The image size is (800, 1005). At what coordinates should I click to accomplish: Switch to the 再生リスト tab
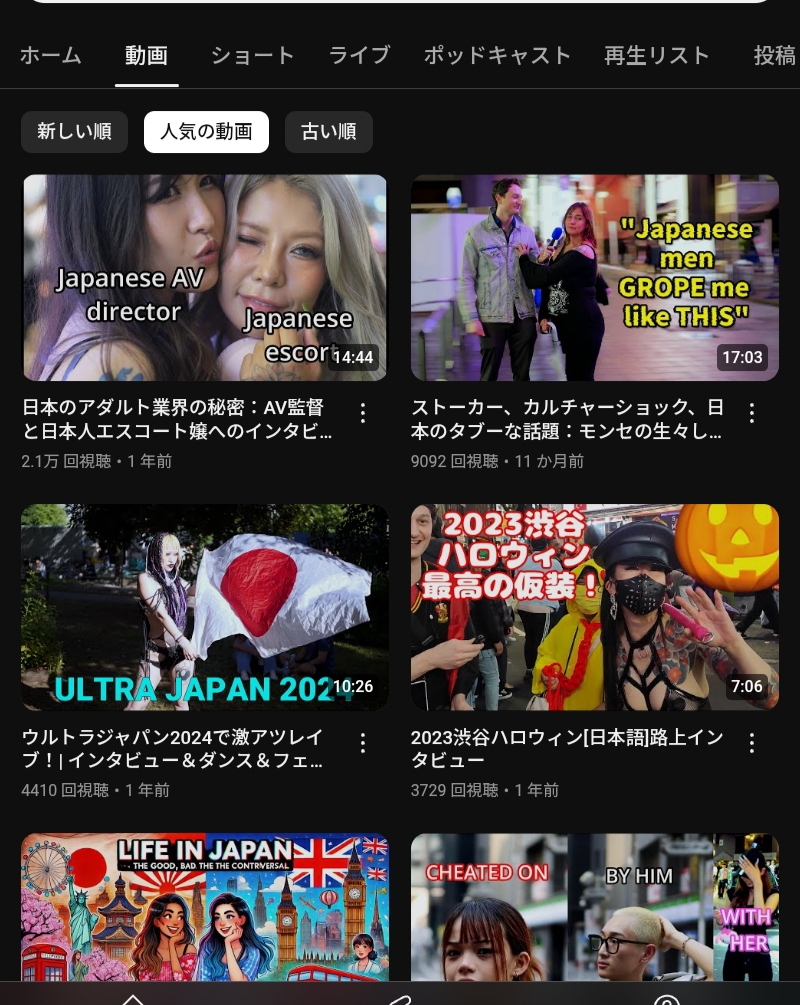pyautogui.click(x=657, y=56)
